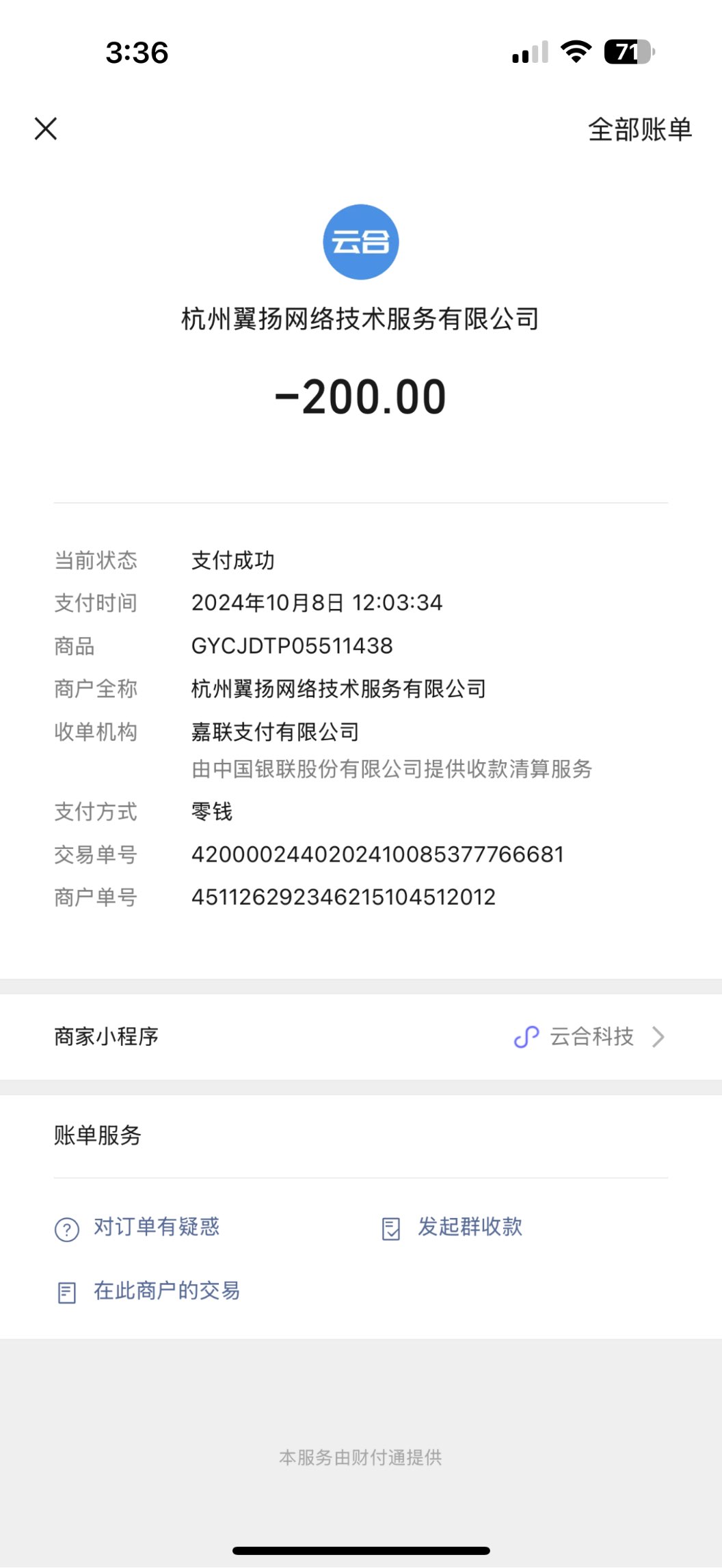Image resolution: width=722 pixels, height=1568 pixels.
Task: Close the payment detail page
Action: coord(46,129)
